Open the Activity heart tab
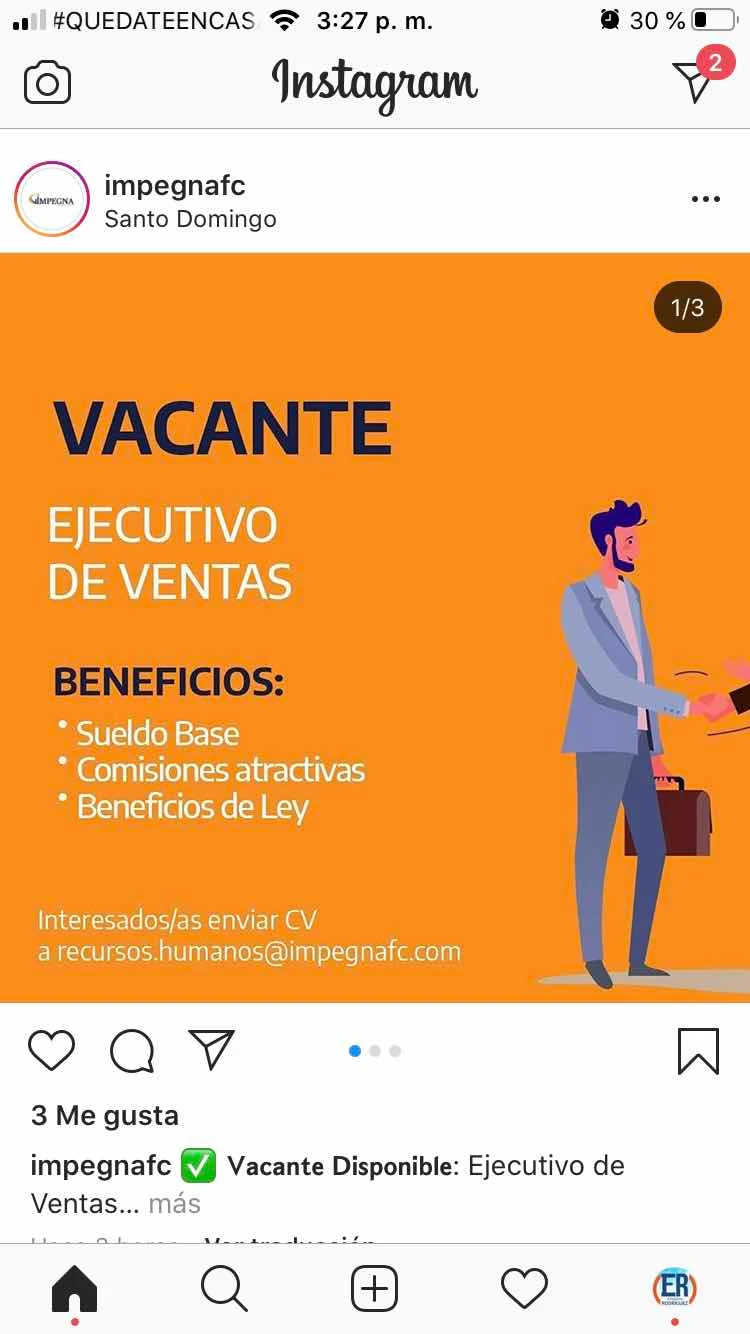Image resolution: width=750 pixels, height=1334 pixels. pyautogui.click(x=524, y=1288)
